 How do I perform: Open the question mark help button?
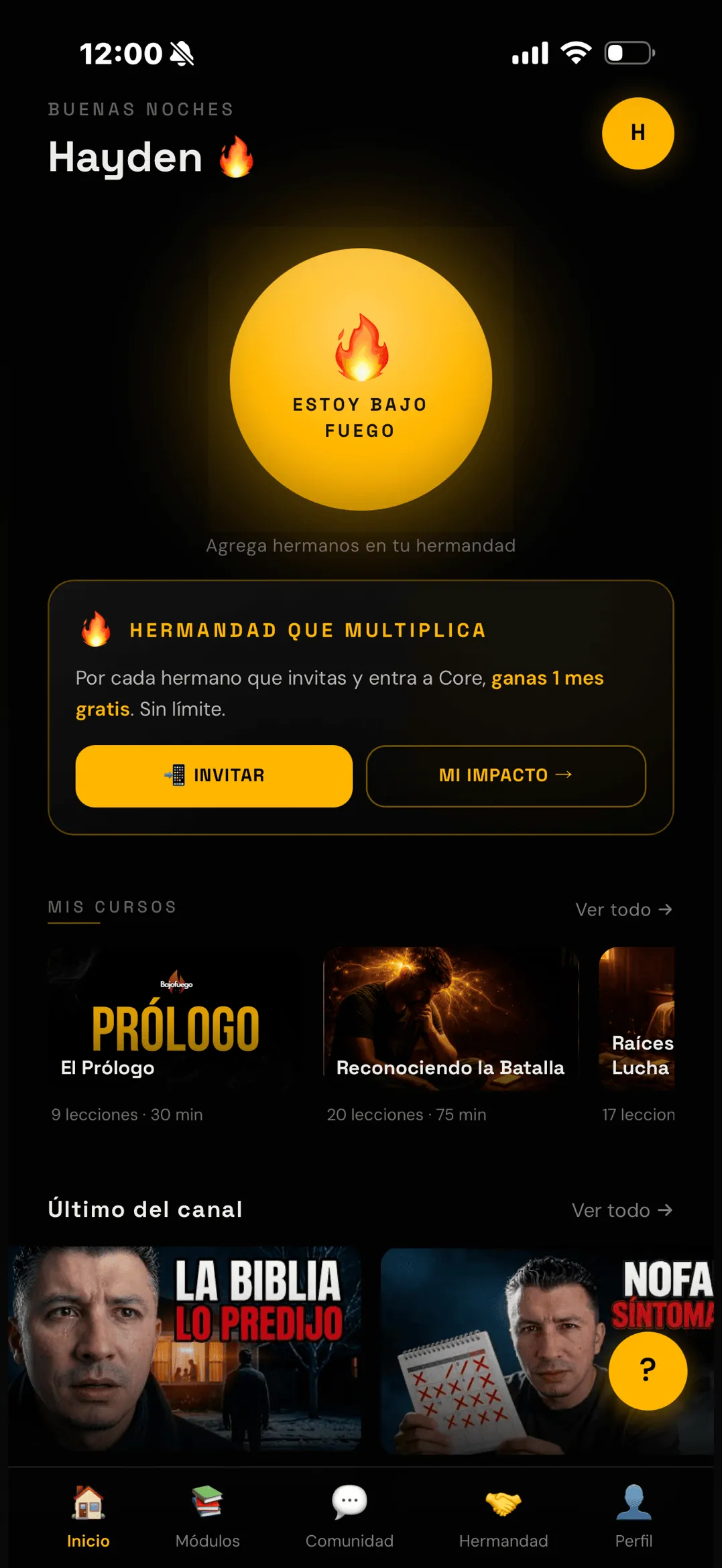point(648,1370)
